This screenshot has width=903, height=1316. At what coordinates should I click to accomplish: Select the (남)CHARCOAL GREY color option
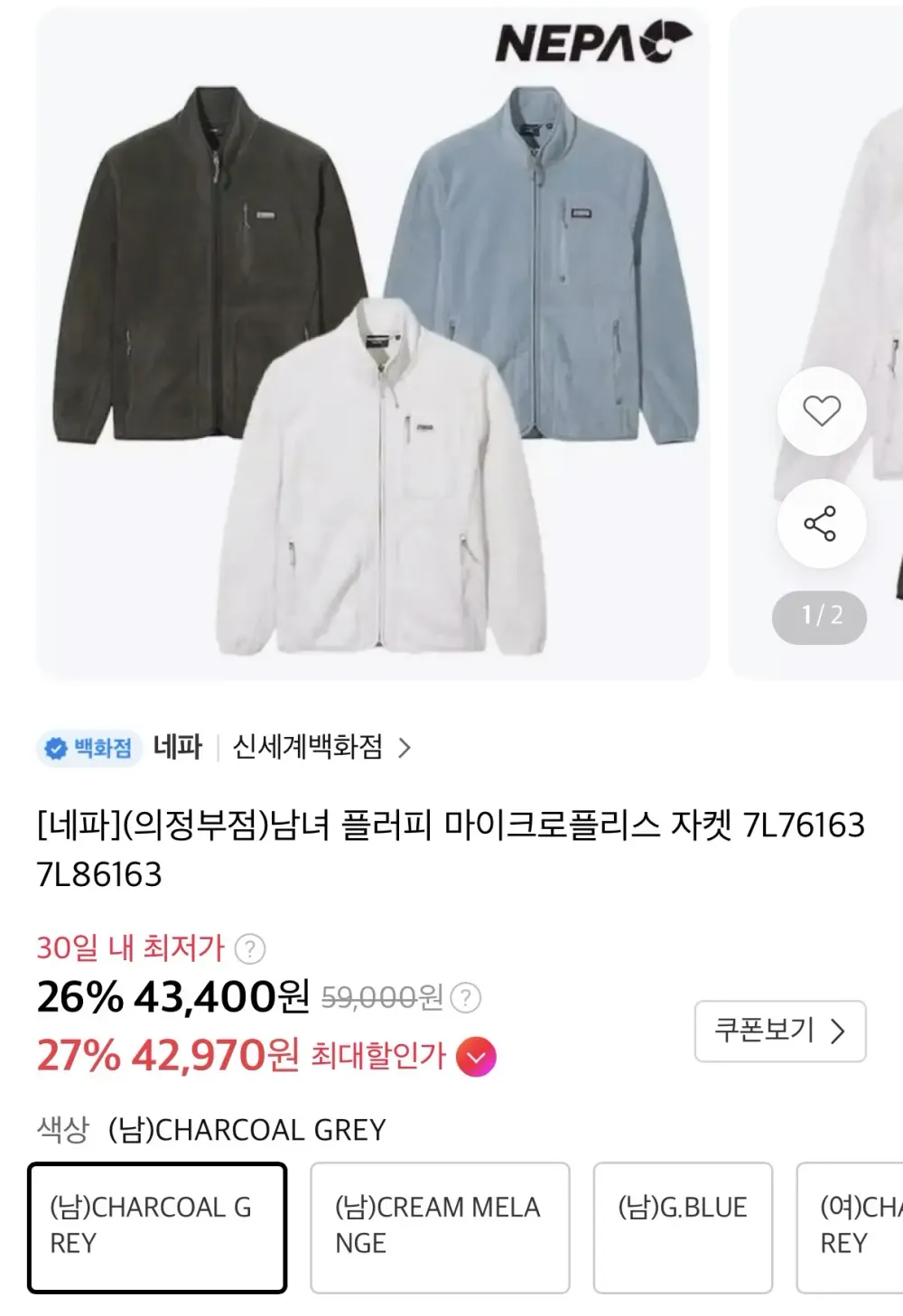(157, 1227)
